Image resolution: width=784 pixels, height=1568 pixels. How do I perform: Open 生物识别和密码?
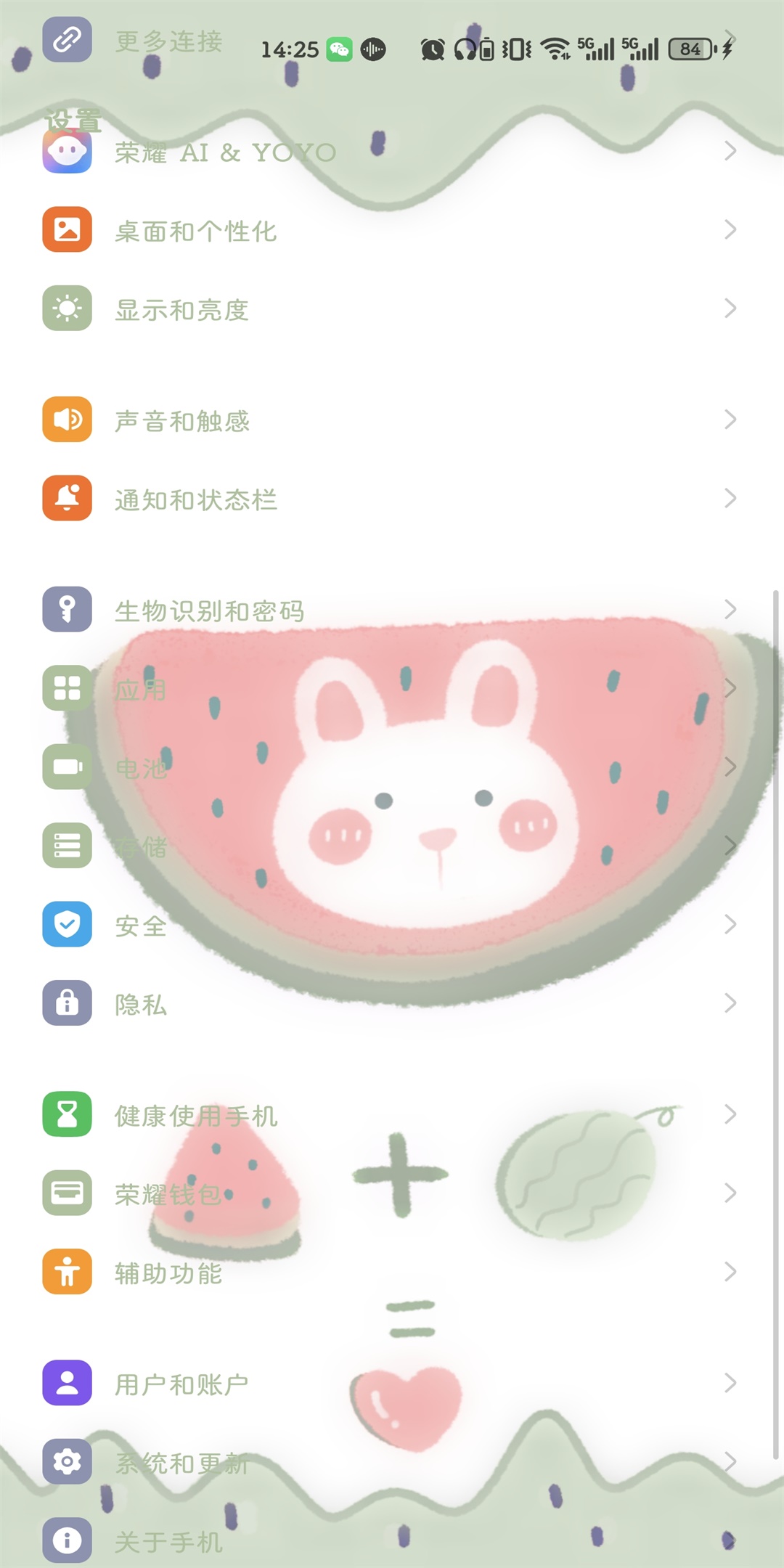coord(209,611)
